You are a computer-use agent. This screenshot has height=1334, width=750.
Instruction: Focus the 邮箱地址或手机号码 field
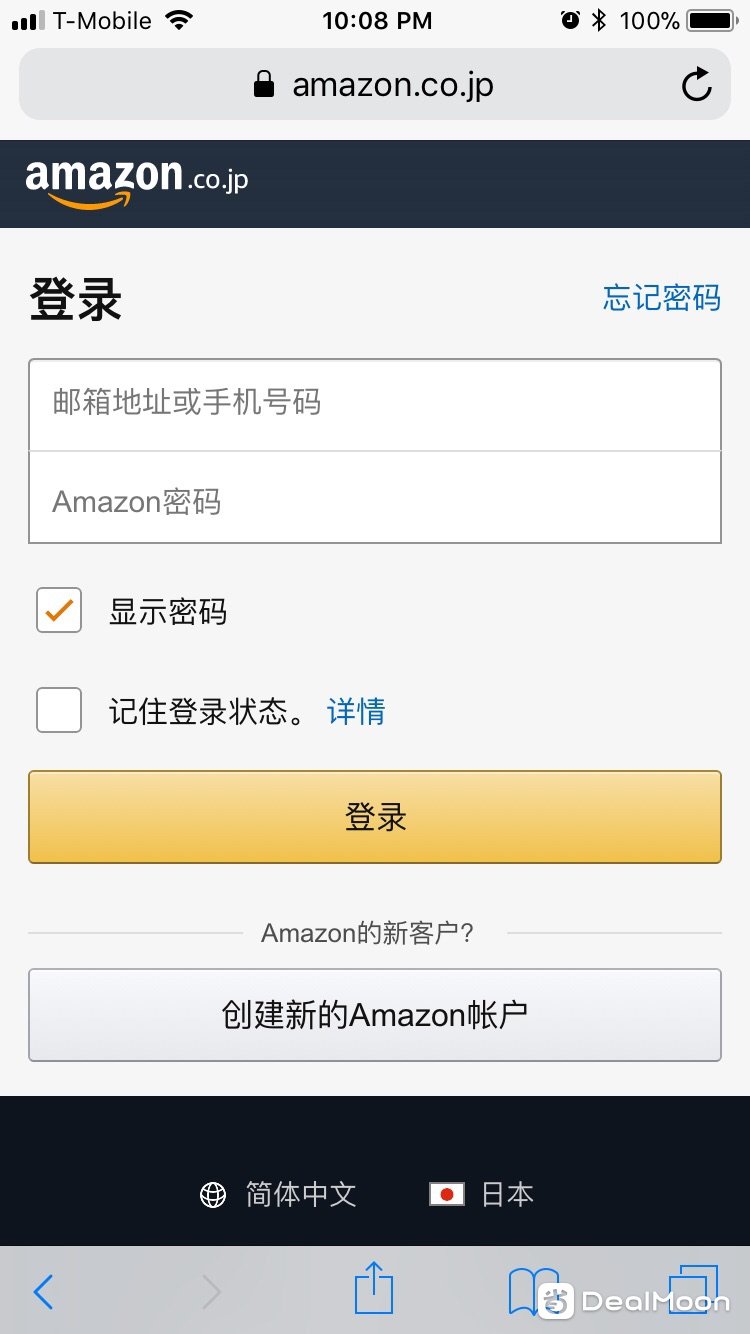point(375,404)
